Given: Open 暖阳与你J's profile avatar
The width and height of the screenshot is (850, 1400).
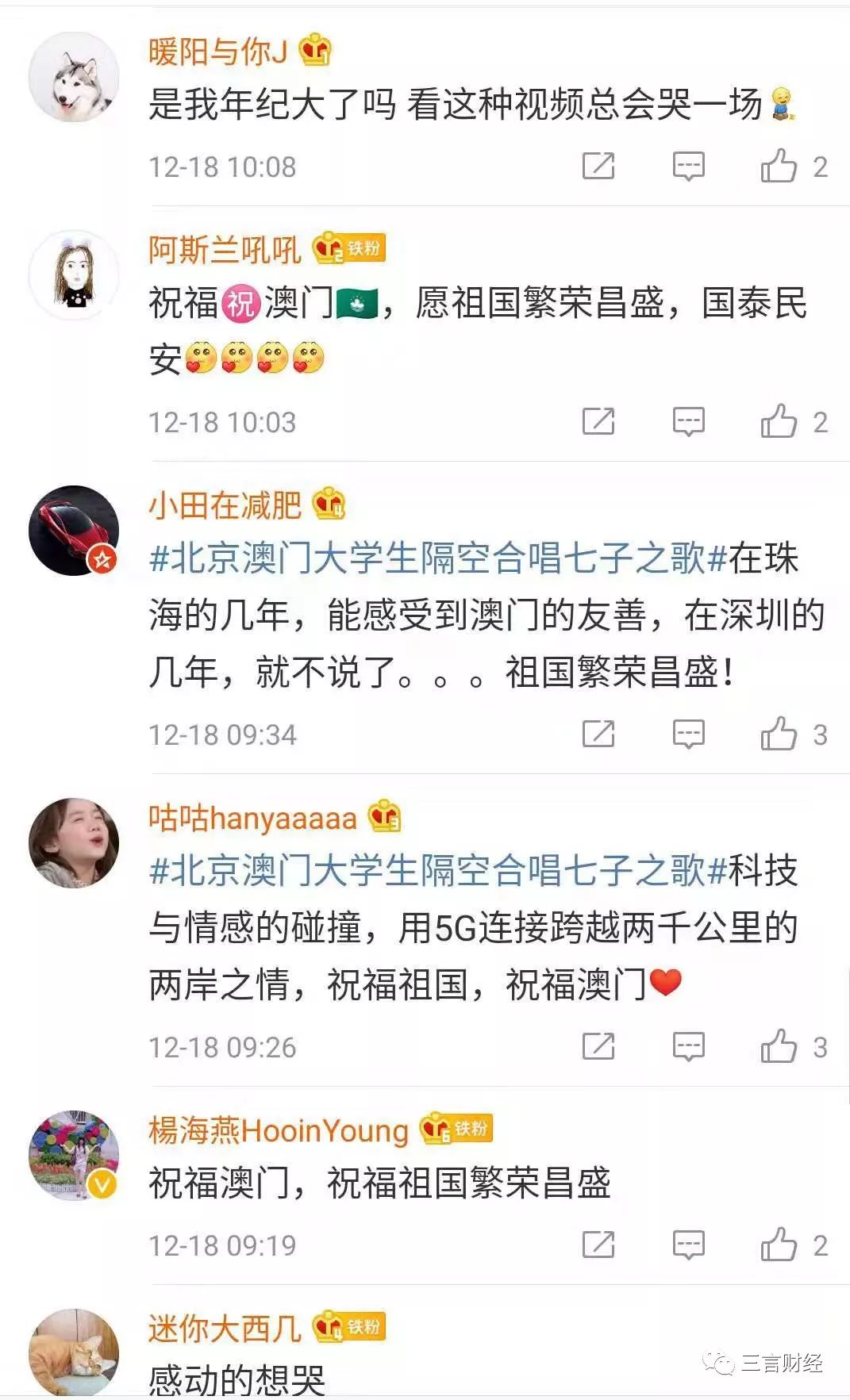Looking at the screenshot, I should (74, 77).
